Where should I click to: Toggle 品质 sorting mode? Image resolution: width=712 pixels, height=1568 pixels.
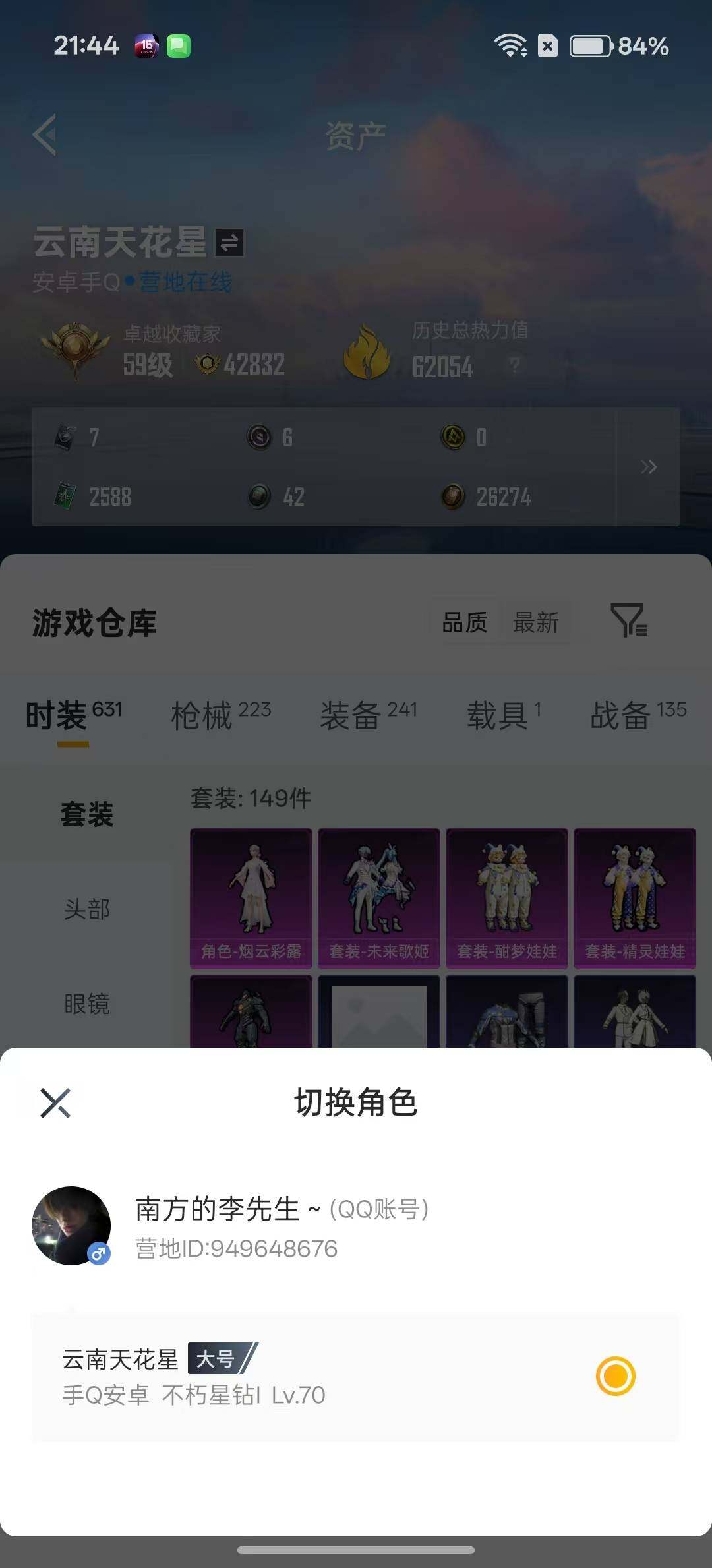(x=464, y=622)
